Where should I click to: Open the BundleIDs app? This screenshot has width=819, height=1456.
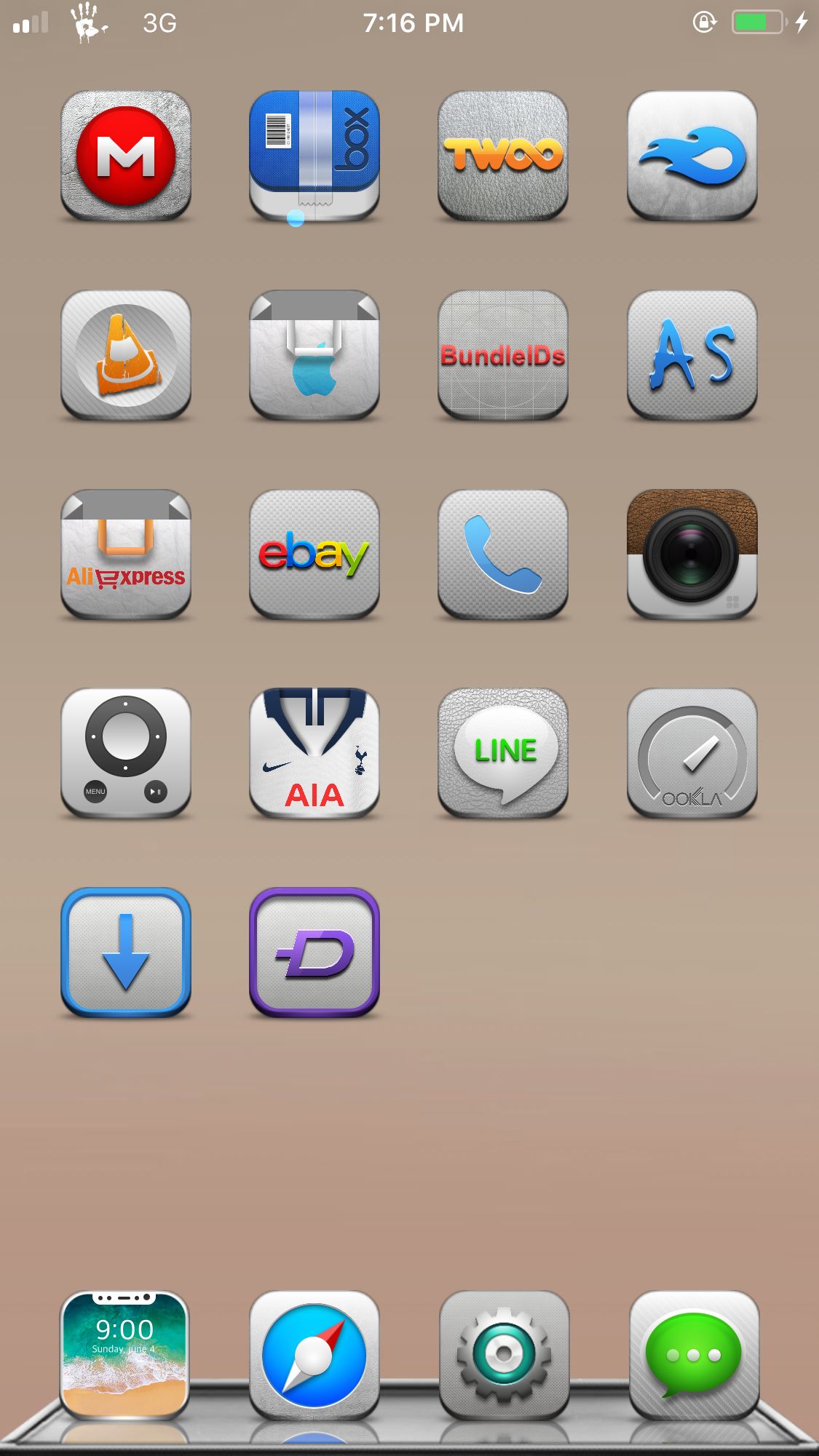[x=503, y=355]
